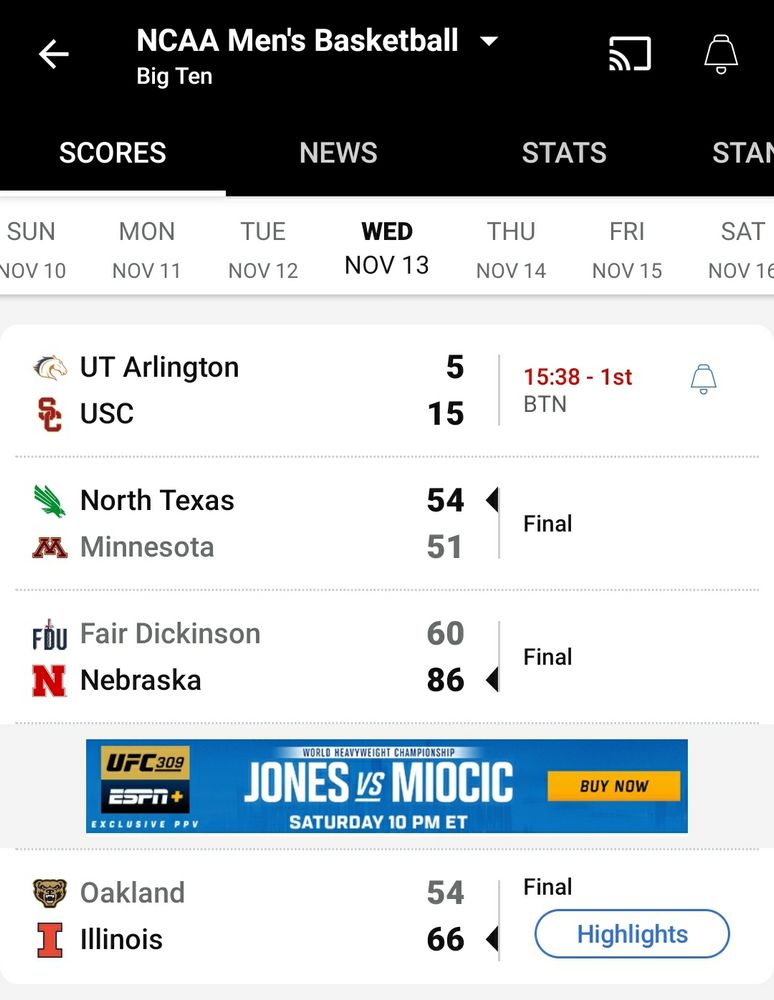
Task: Tap the Highlights button for Illinois game
Action: pyautogui.click(x=631, y=934)
